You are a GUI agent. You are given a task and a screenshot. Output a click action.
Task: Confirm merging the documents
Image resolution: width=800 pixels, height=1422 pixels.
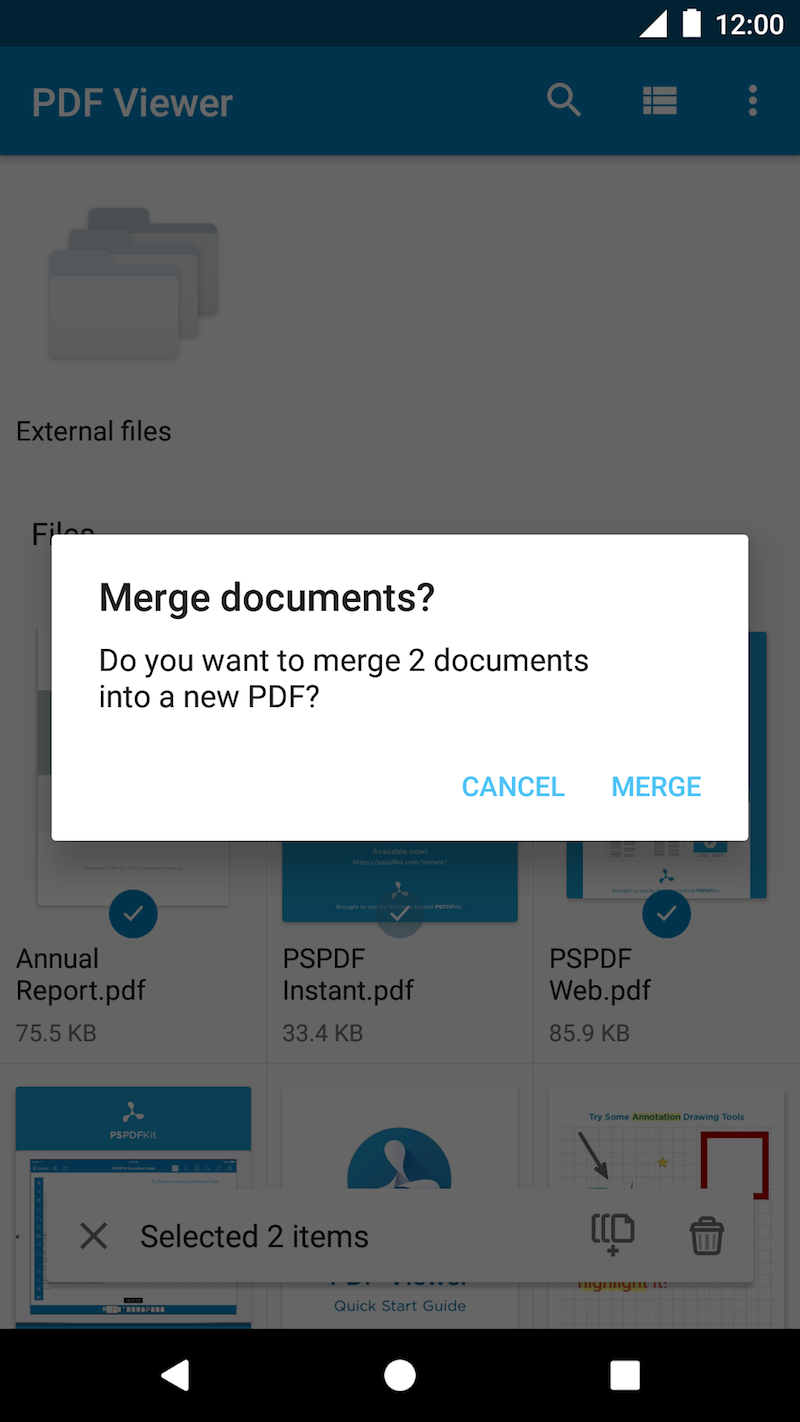pos(656,787)
